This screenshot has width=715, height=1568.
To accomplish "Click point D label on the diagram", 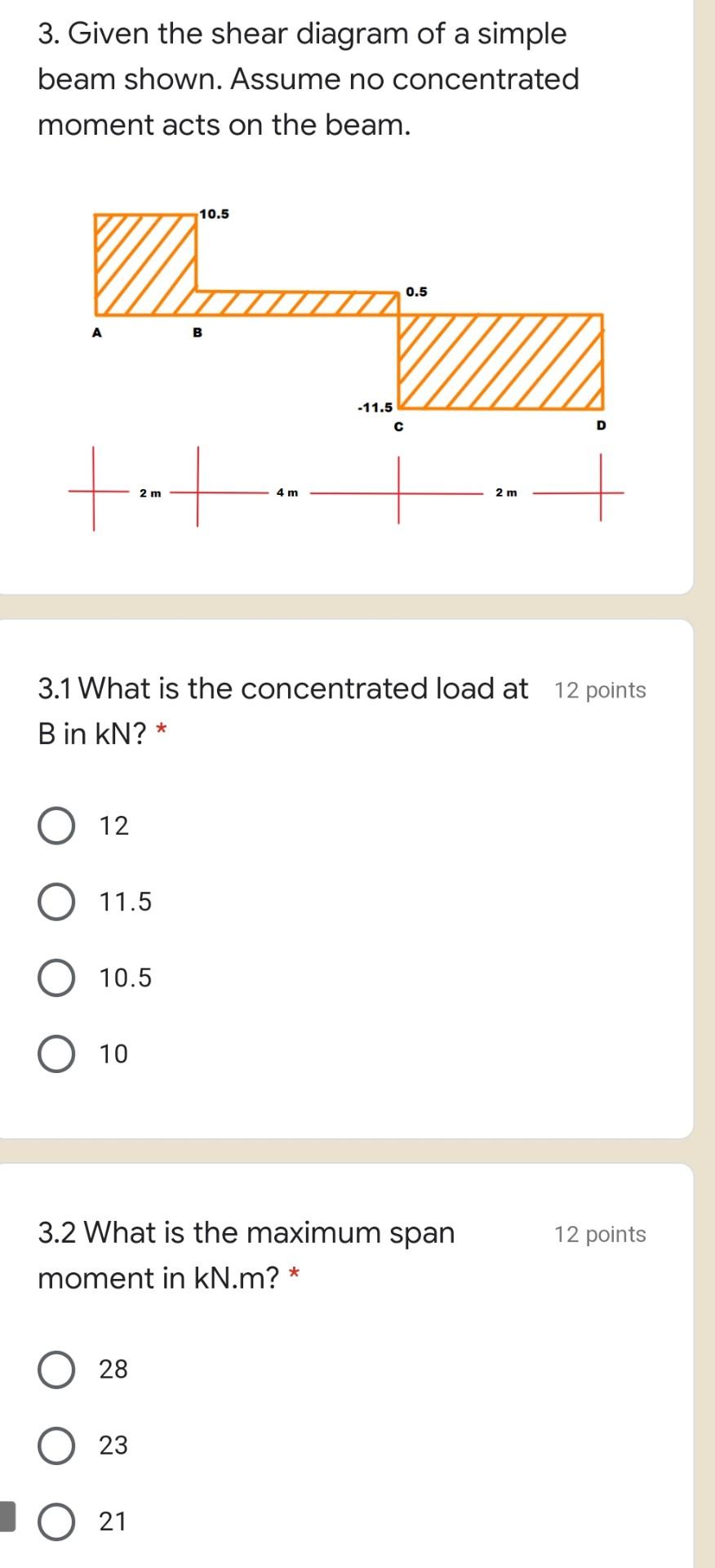I will pyautogui.click(x=602, y=424).
